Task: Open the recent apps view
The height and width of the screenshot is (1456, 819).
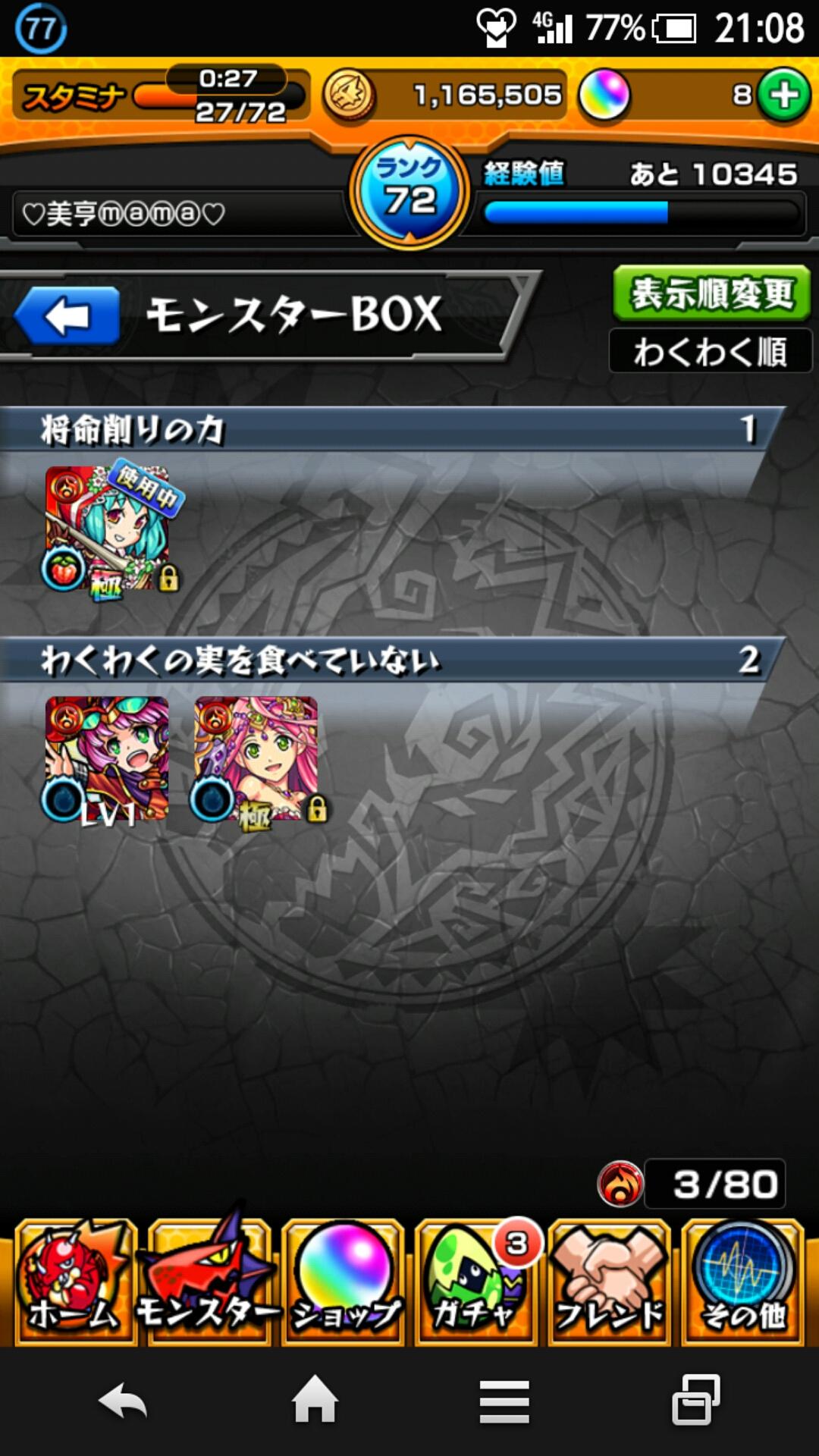Action: click(x=695, y=1401)
